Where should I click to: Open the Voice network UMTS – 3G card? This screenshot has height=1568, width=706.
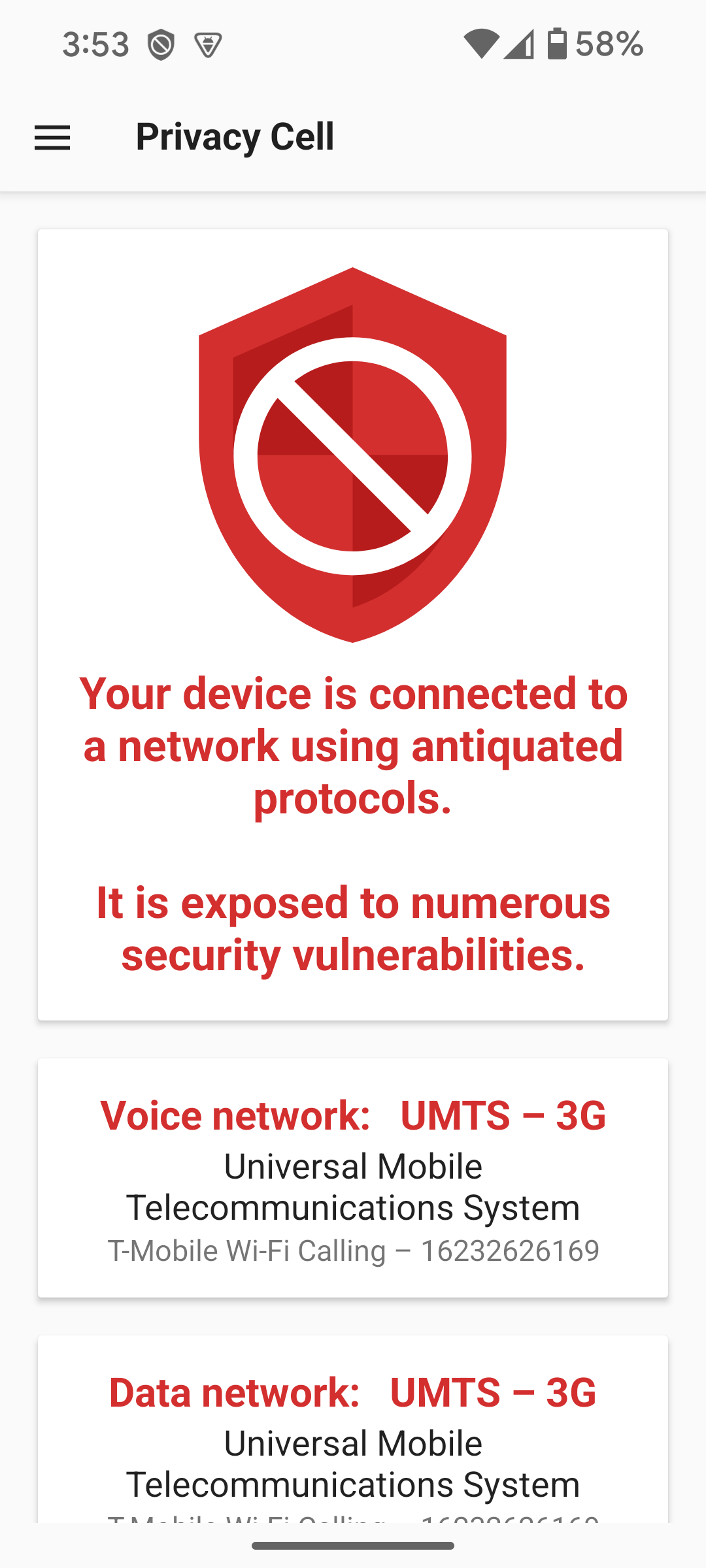click(353, 1177)
